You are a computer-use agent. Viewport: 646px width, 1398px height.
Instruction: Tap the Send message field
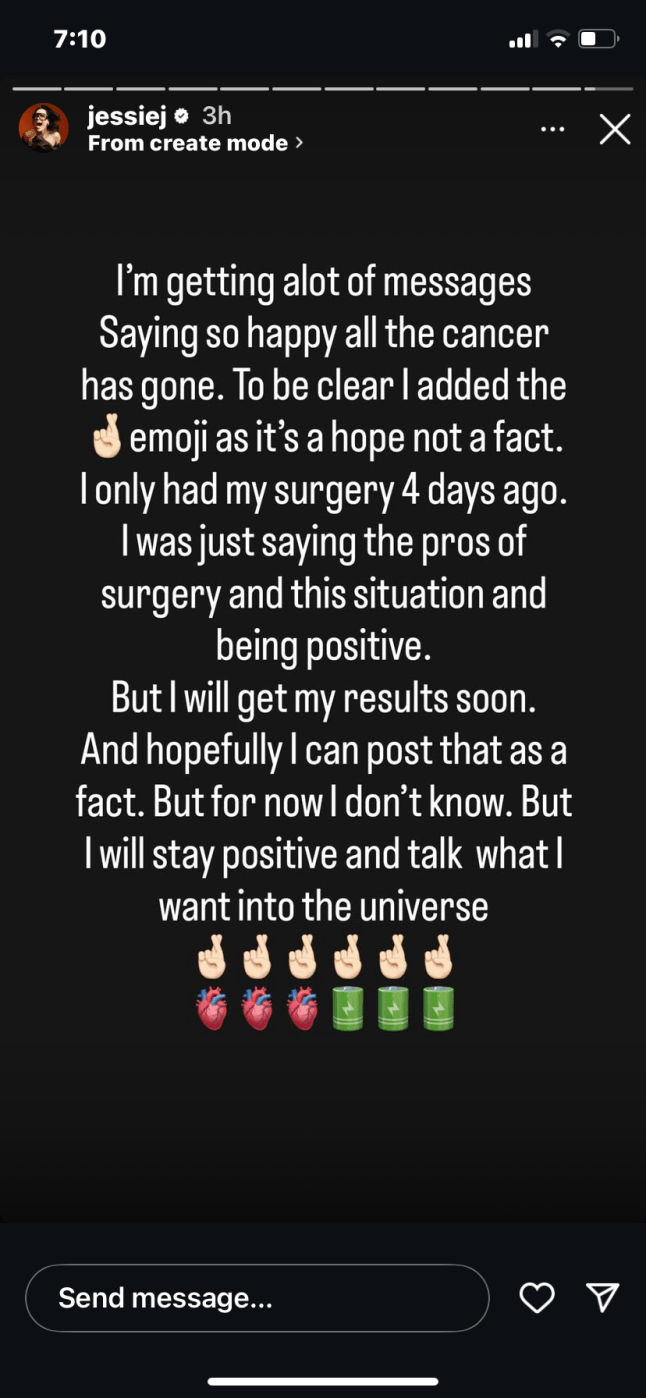pos(257,1298)
